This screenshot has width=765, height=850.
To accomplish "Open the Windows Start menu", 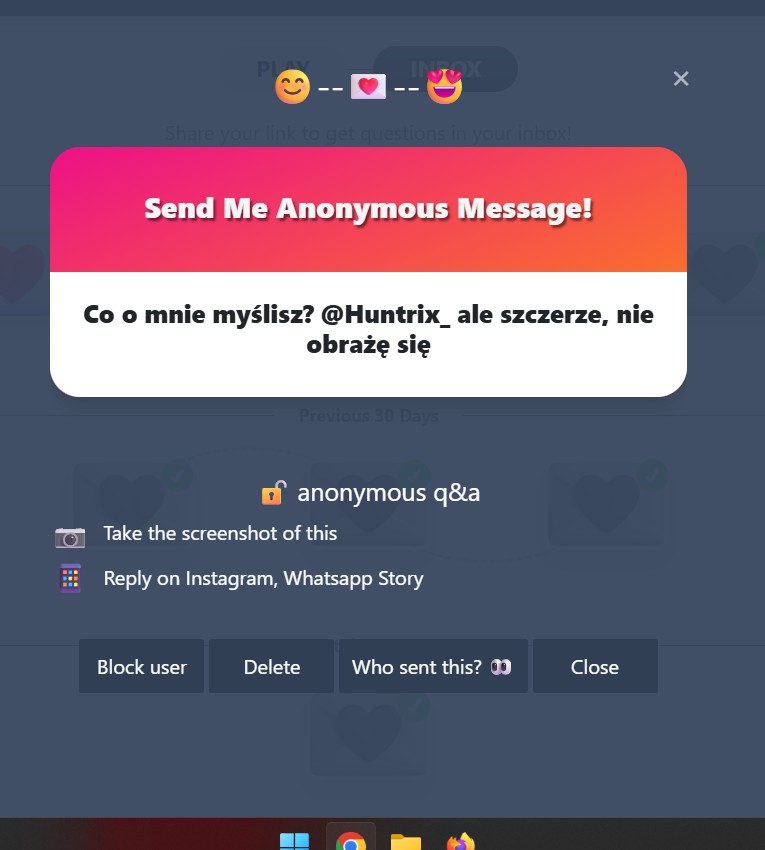I will point(294,840).
